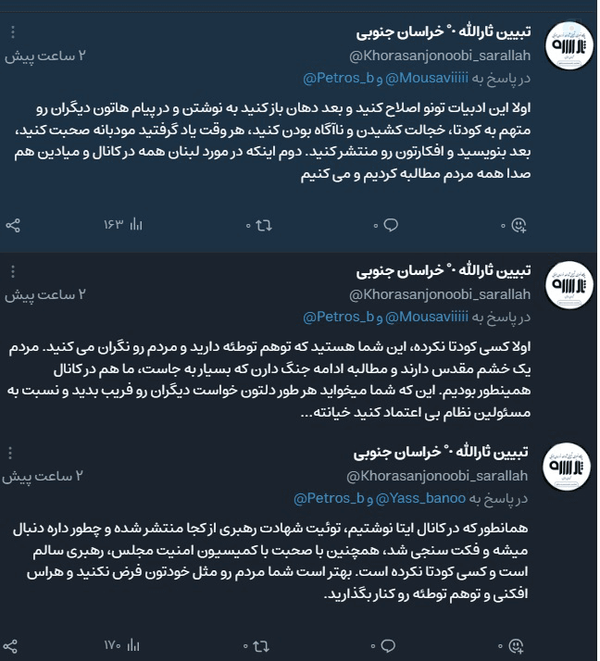Image resolution: width=600 pixels, height=661 pixels.
Task: Open overflow menu on the post starting "اولا کسی کودتا نکرده"
Action: (13, 271)
